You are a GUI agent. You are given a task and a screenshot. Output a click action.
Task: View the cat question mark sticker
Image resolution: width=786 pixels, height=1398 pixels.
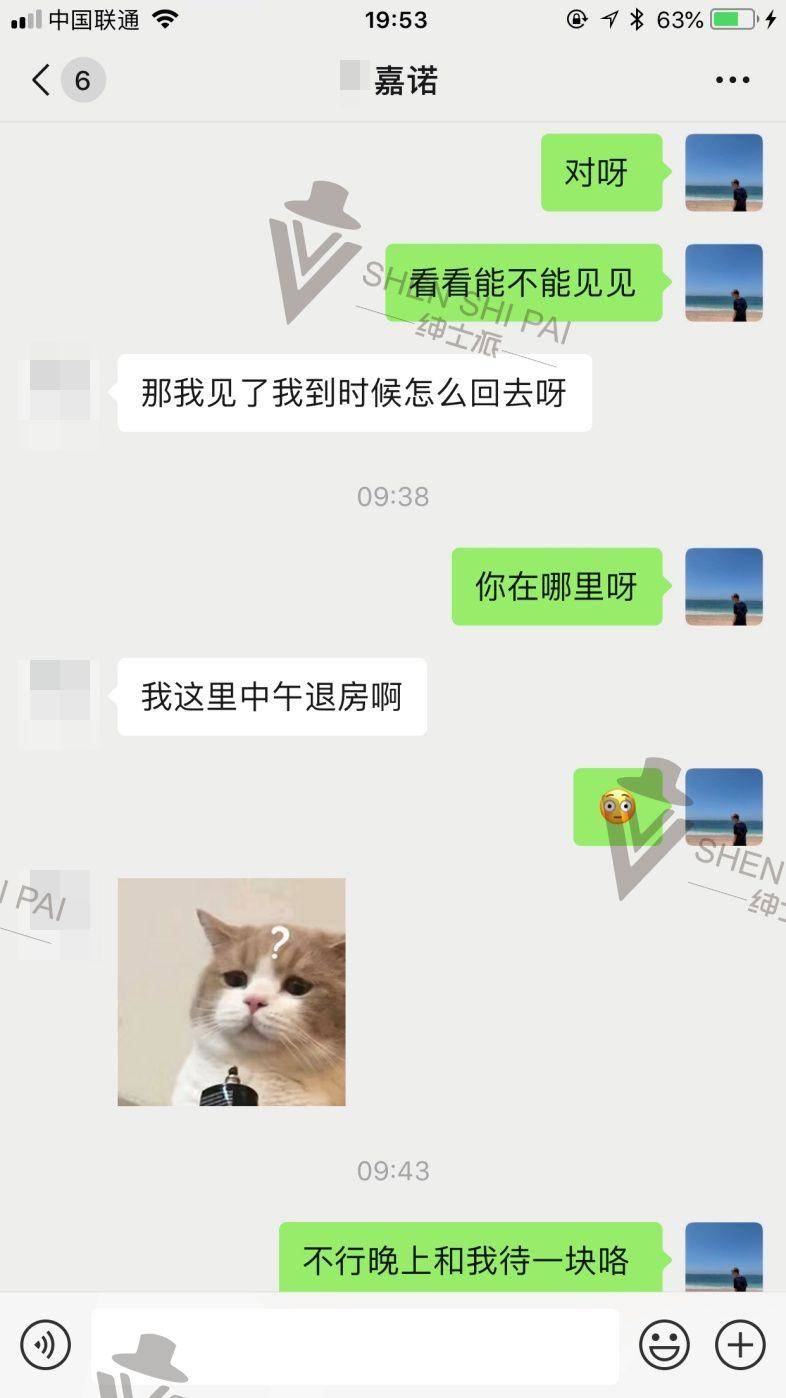pyautogui.click(x=231, y=991)
